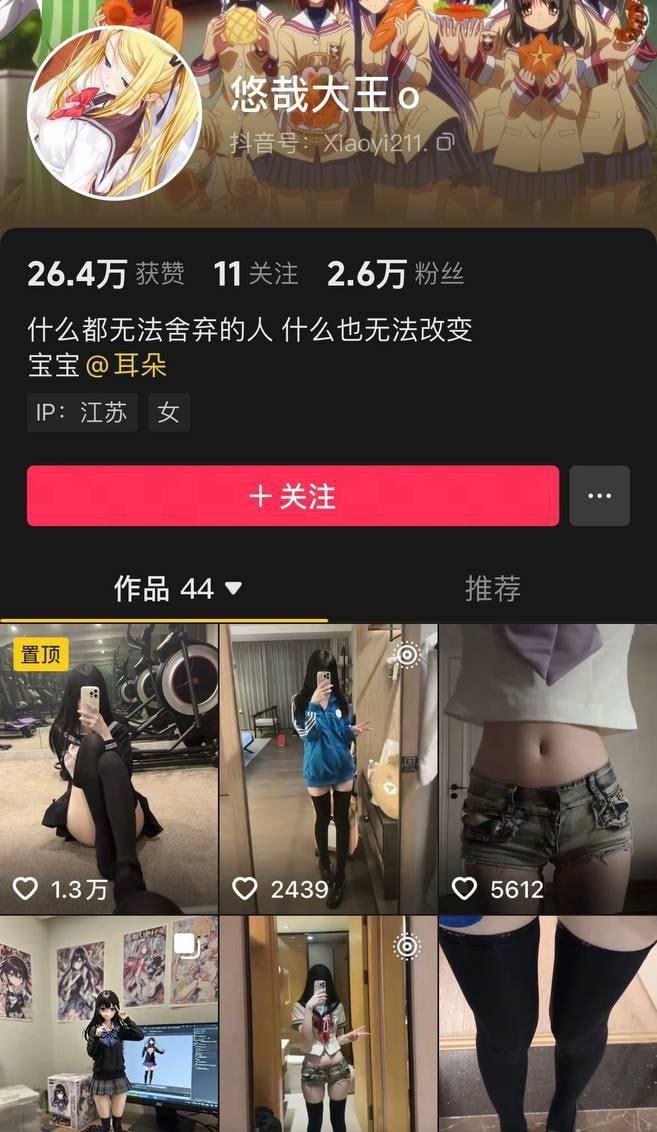Show the 11 关注 following list

[256, 274]
